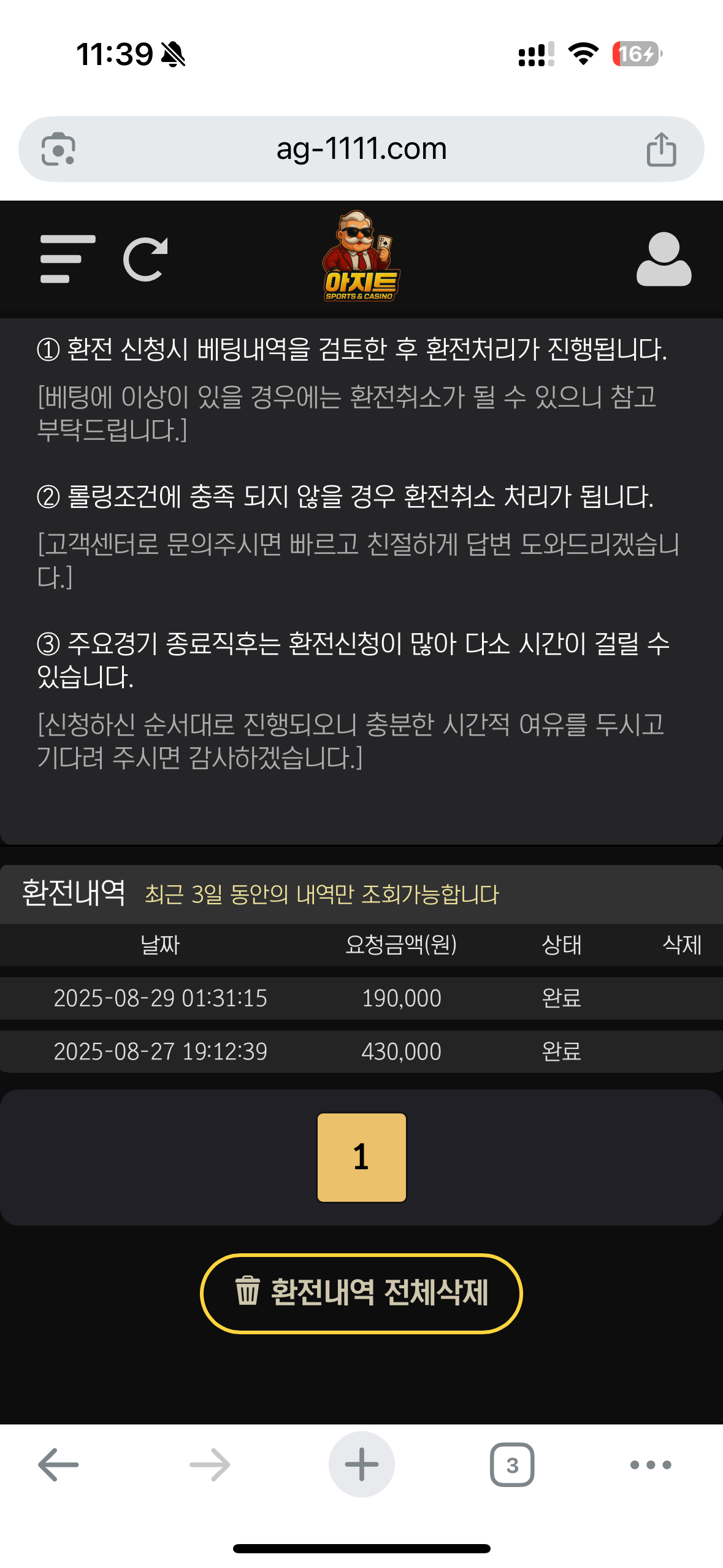Open the camera search icon in address bar
The width and height of the screenshot is (723, 1568).
tap(58, 149)
